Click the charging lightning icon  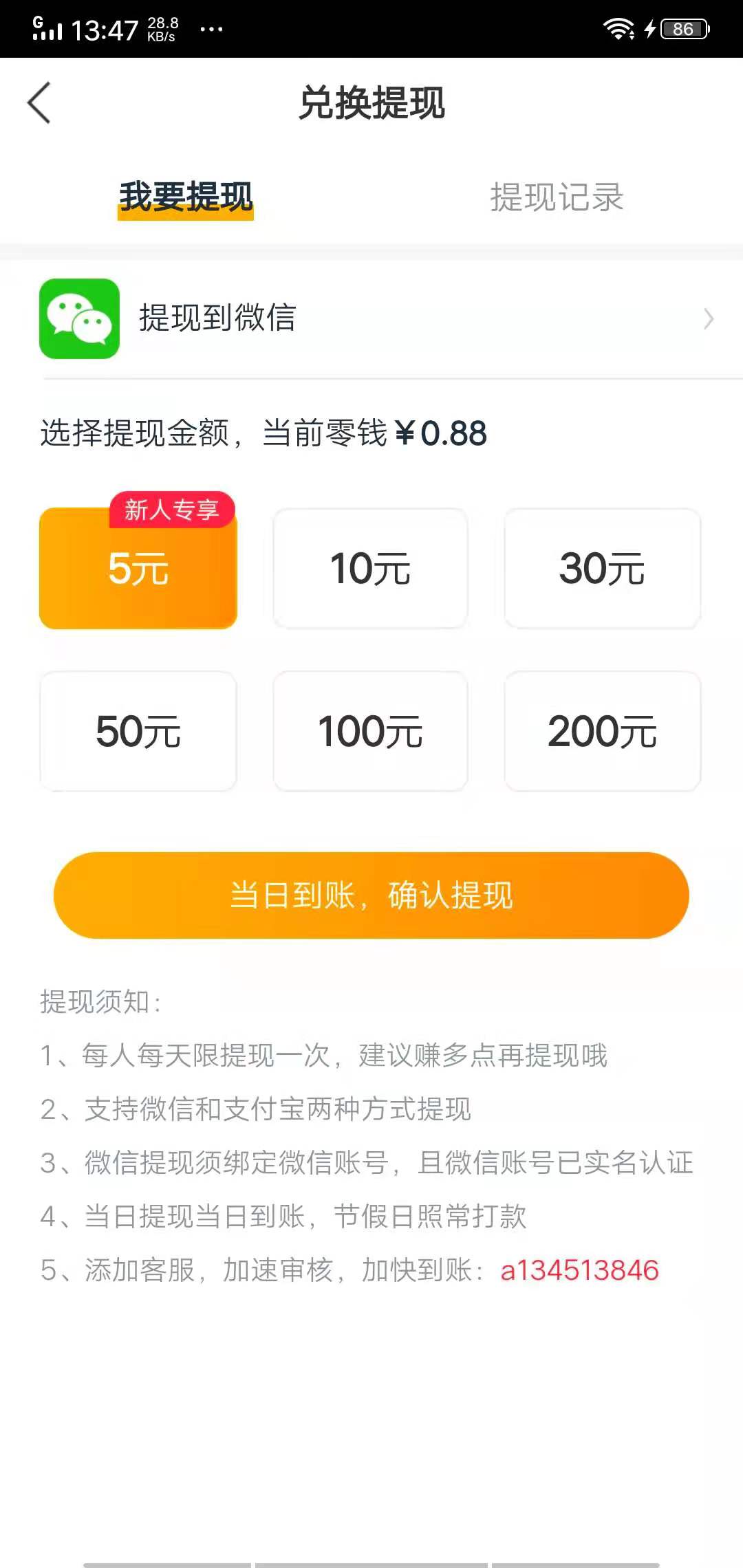[649, 28]
